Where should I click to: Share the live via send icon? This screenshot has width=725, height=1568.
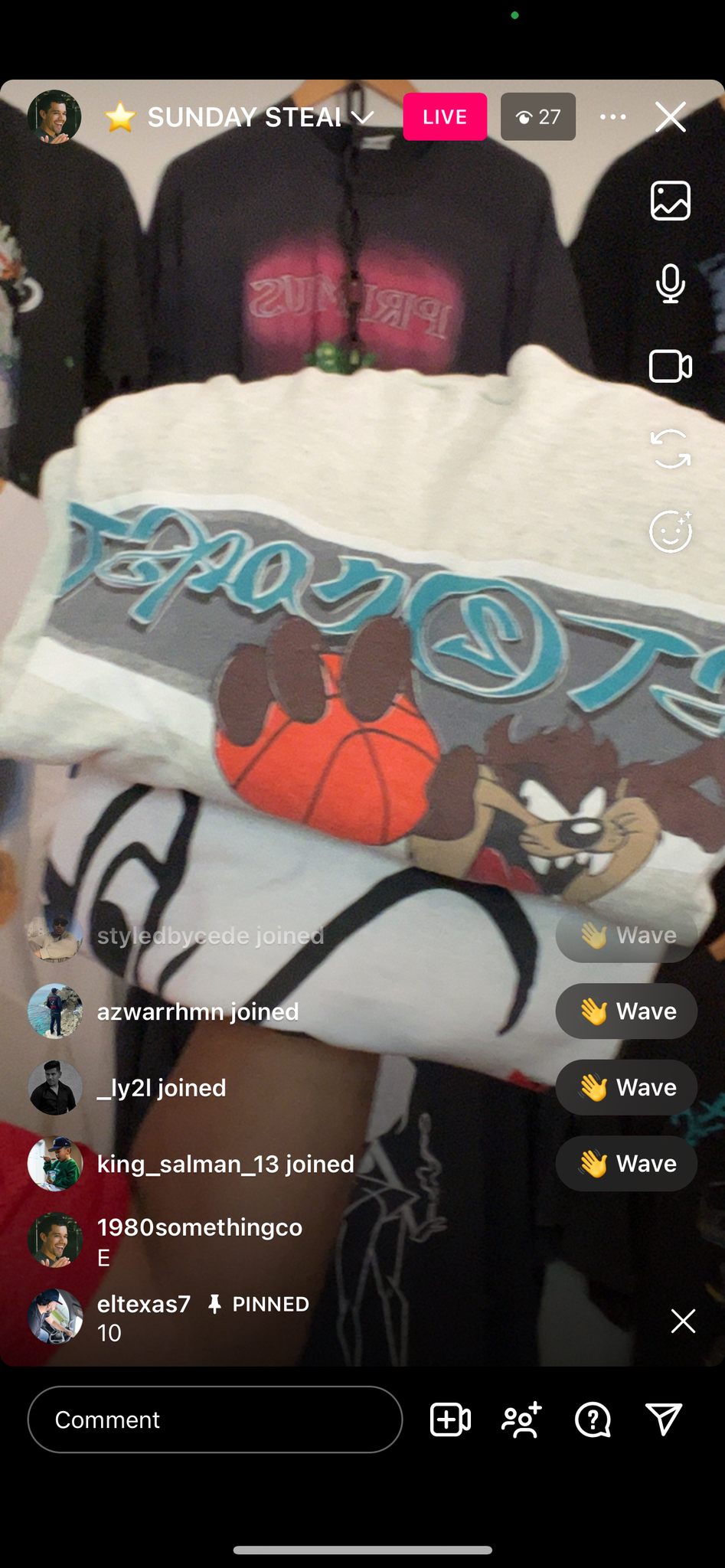coord(664,1419)
